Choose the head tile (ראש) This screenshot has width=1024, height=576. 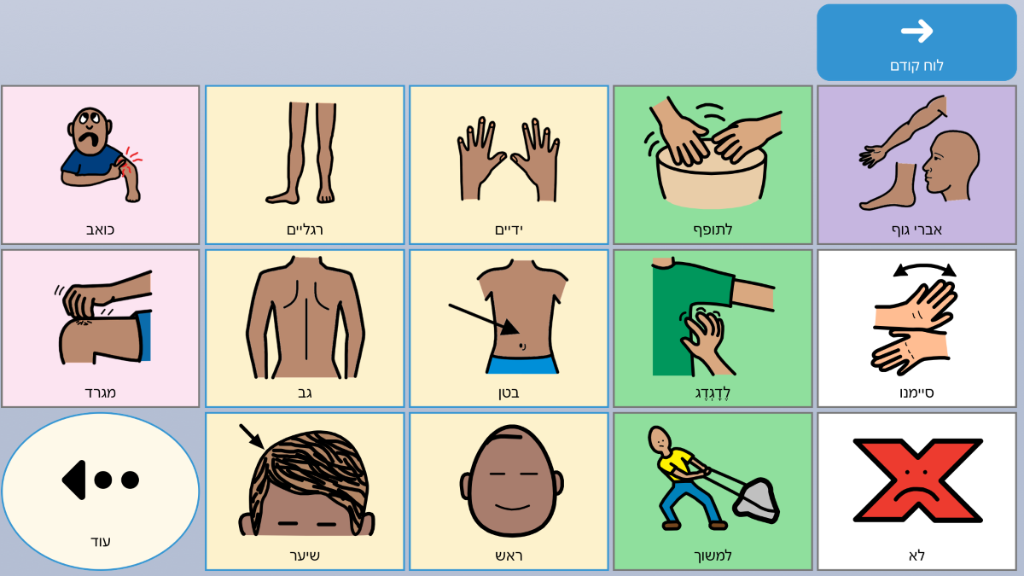pos(508,491)
